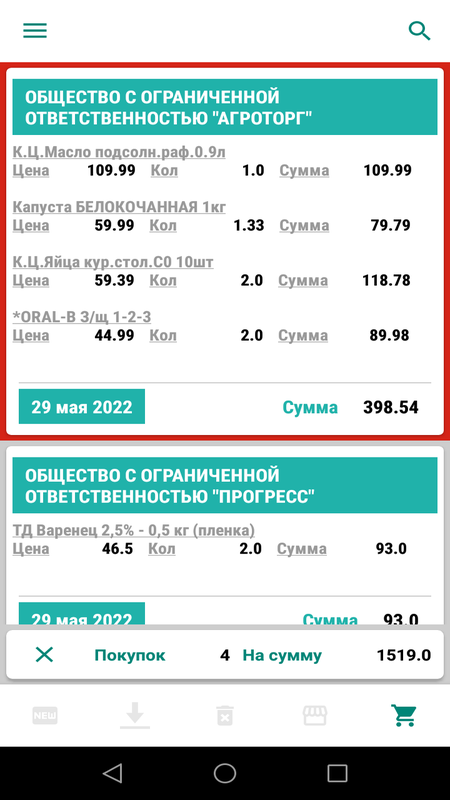Go to the home screen
450x800 pixels.
(225, 773)
